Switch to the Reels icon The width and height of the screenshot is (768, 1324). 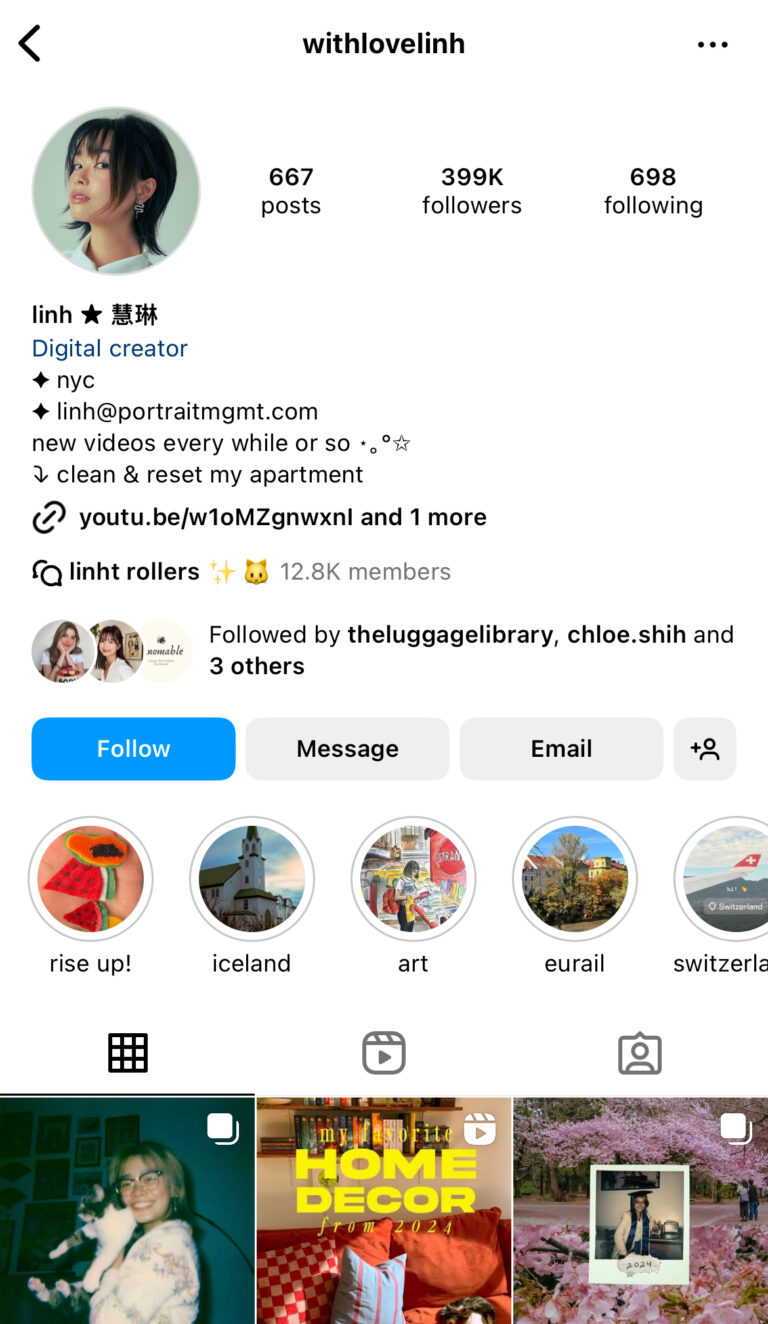click(384, 1052)
